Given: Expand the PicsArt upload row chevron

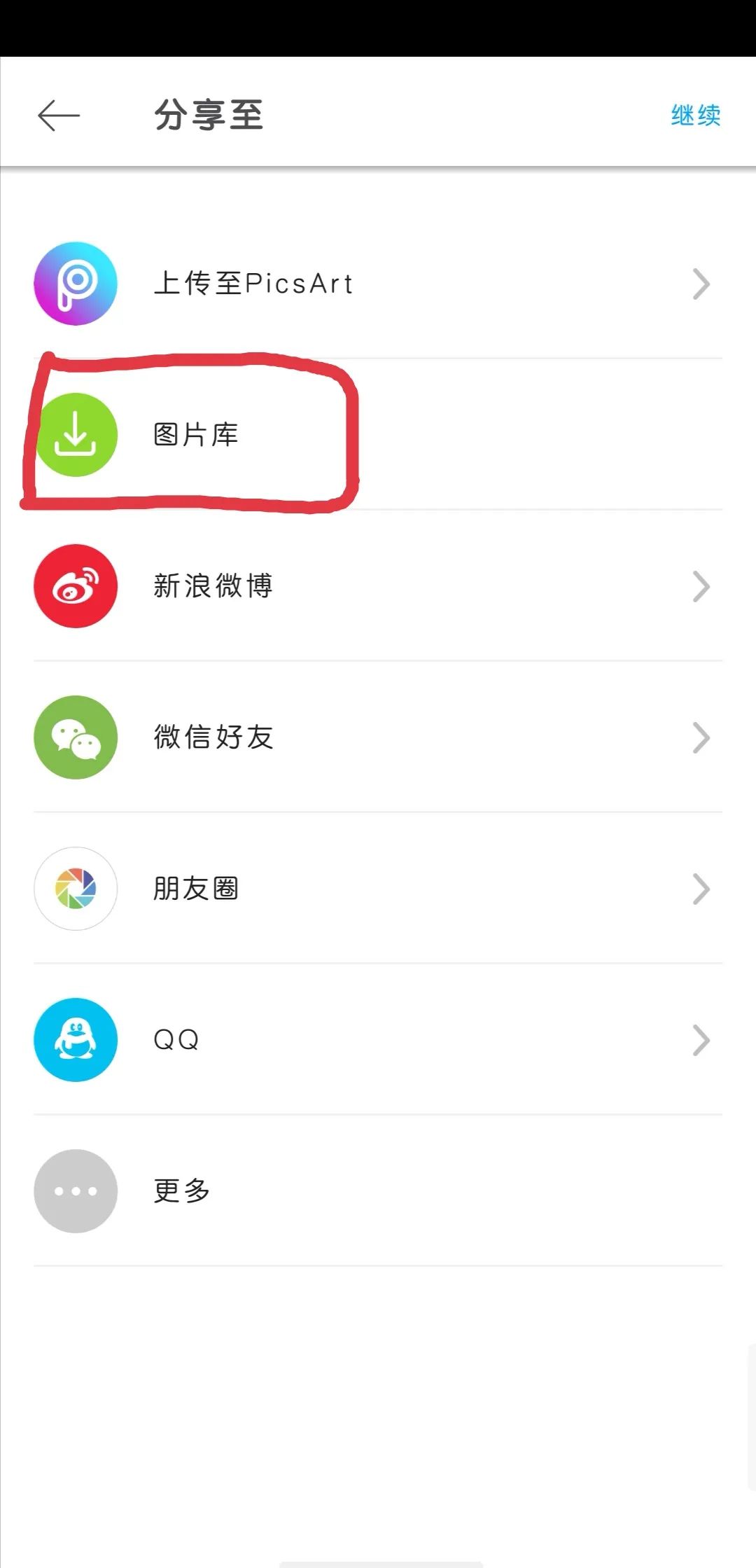Looking at the screenshot, I should (701, 284).
